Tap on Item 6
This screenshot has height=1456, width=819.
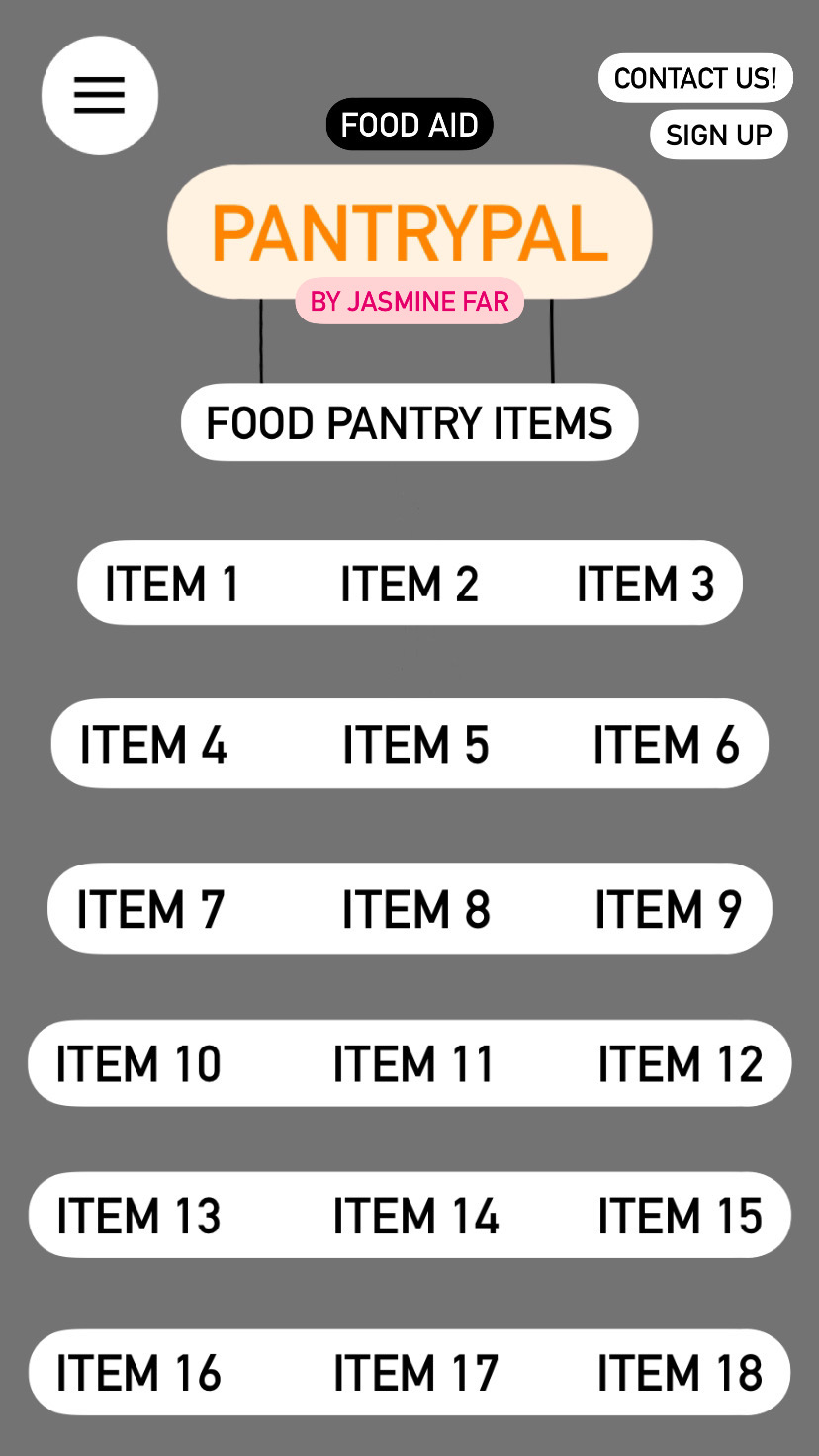pos(666,744)
